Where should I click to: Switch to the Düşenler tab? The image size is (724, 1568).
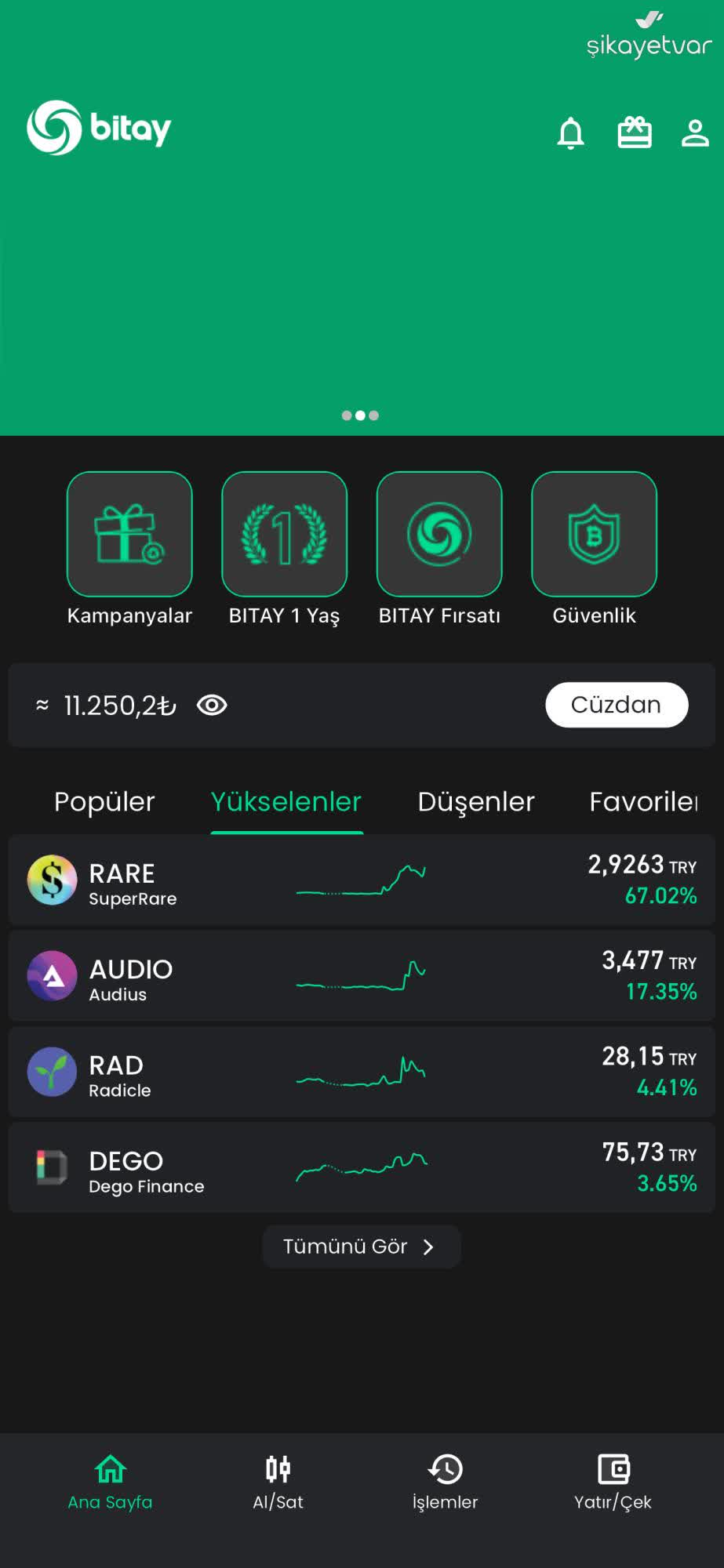(476, 802)
